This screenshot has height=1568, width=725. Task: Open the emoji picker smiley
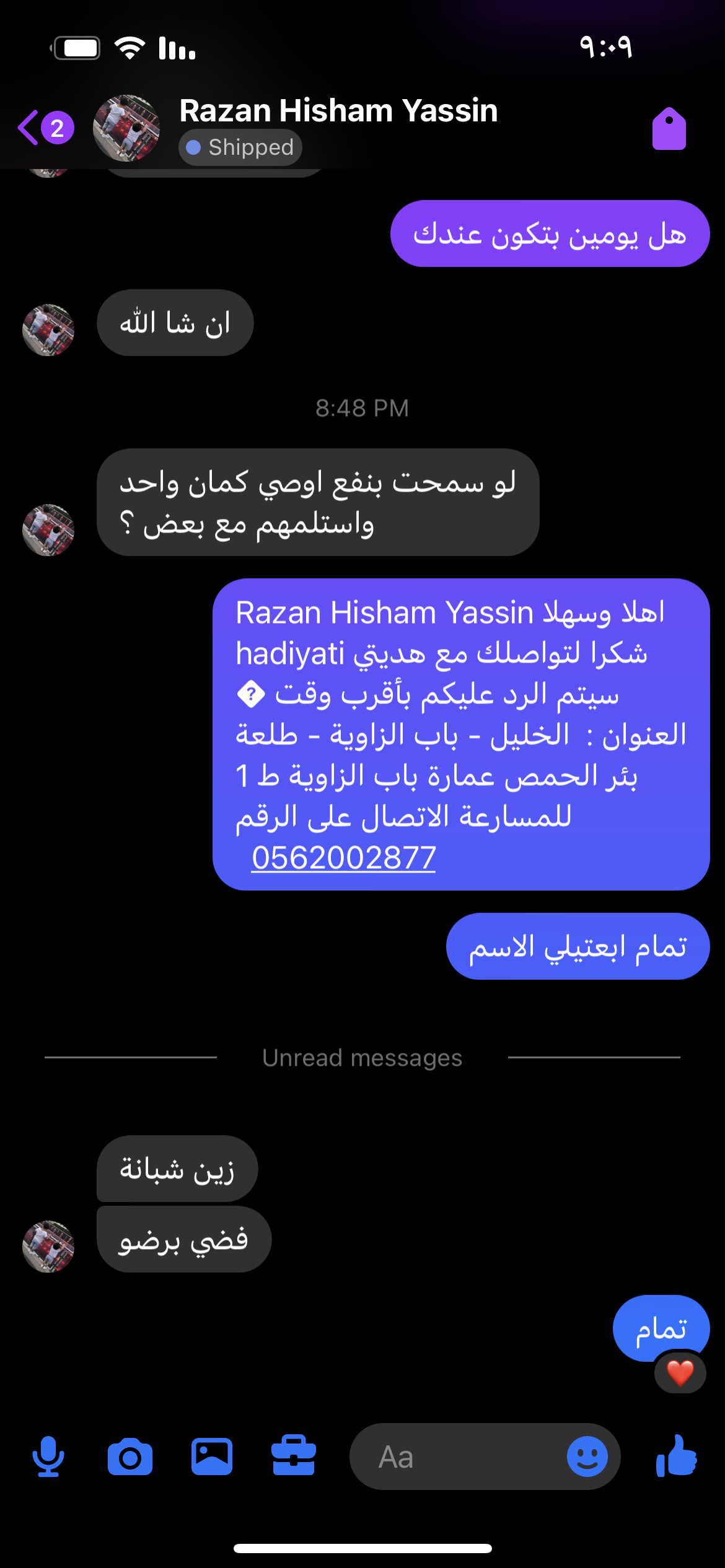587,1457
